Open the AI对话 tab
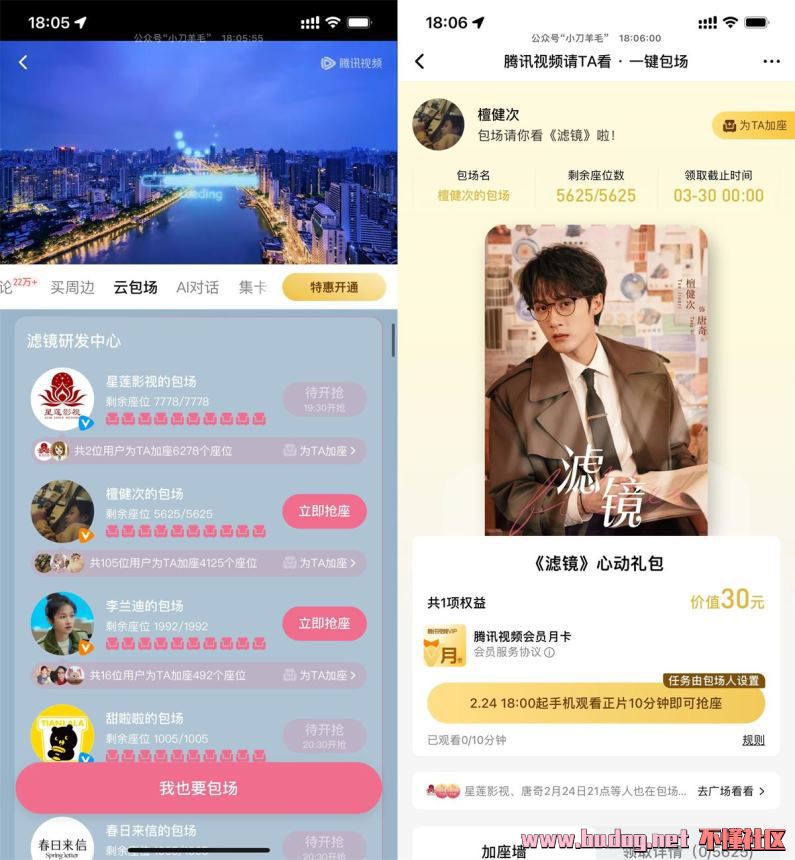 (x=197, y=287)
